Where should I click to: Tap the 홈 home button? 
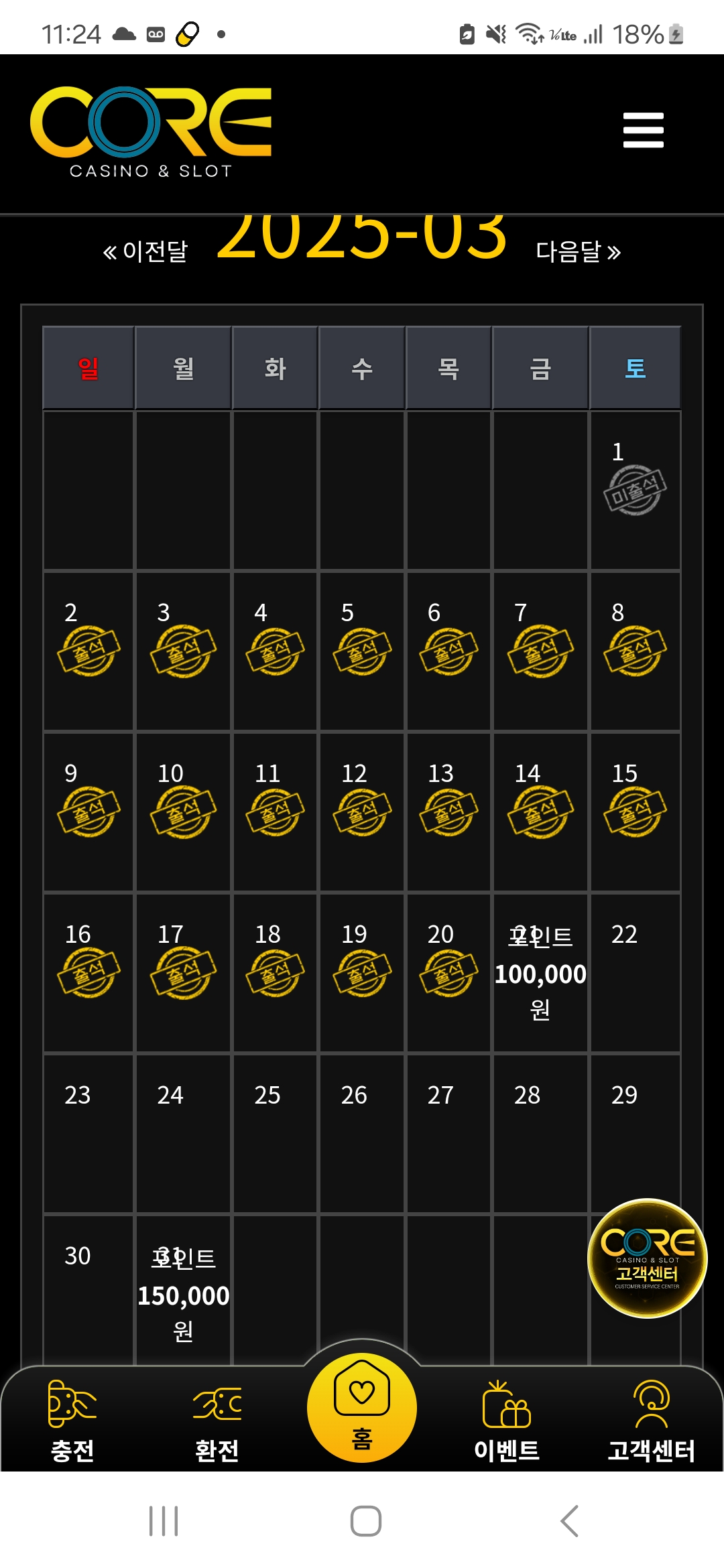362,1407
